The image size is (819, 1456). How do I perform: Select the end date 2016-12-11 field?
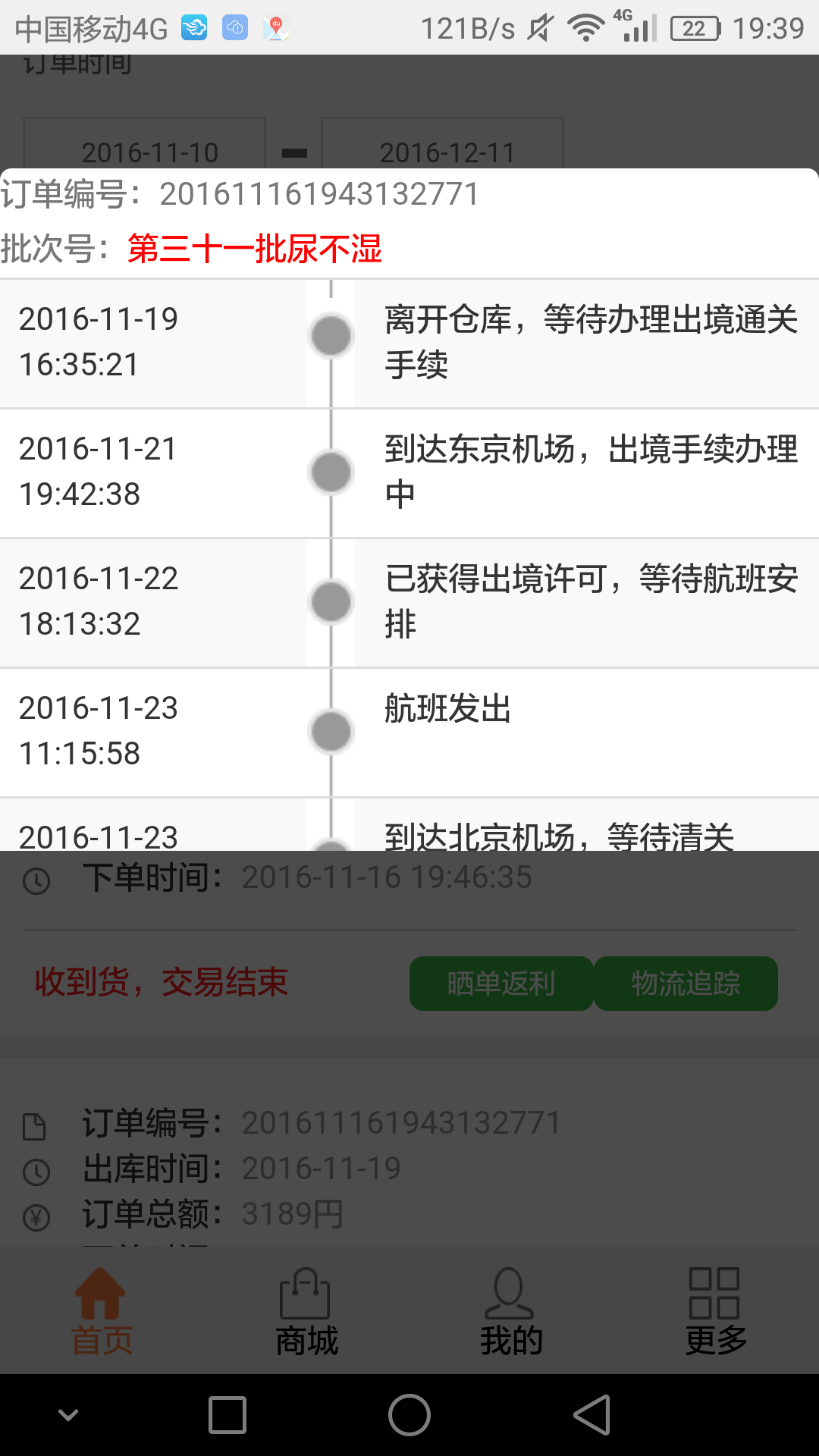click(x=443, y=144)
